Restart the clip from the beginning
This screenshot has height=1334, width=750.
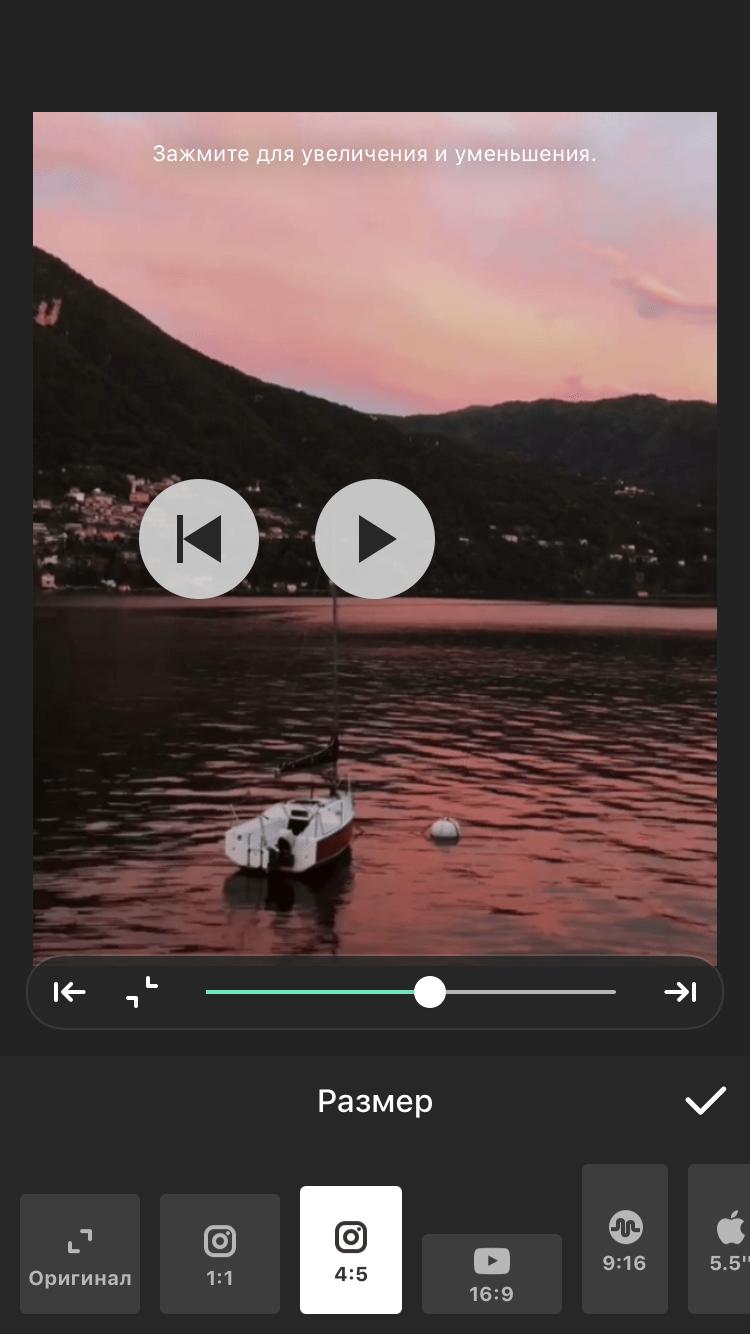pyautogui.click(x=199, y=538)
